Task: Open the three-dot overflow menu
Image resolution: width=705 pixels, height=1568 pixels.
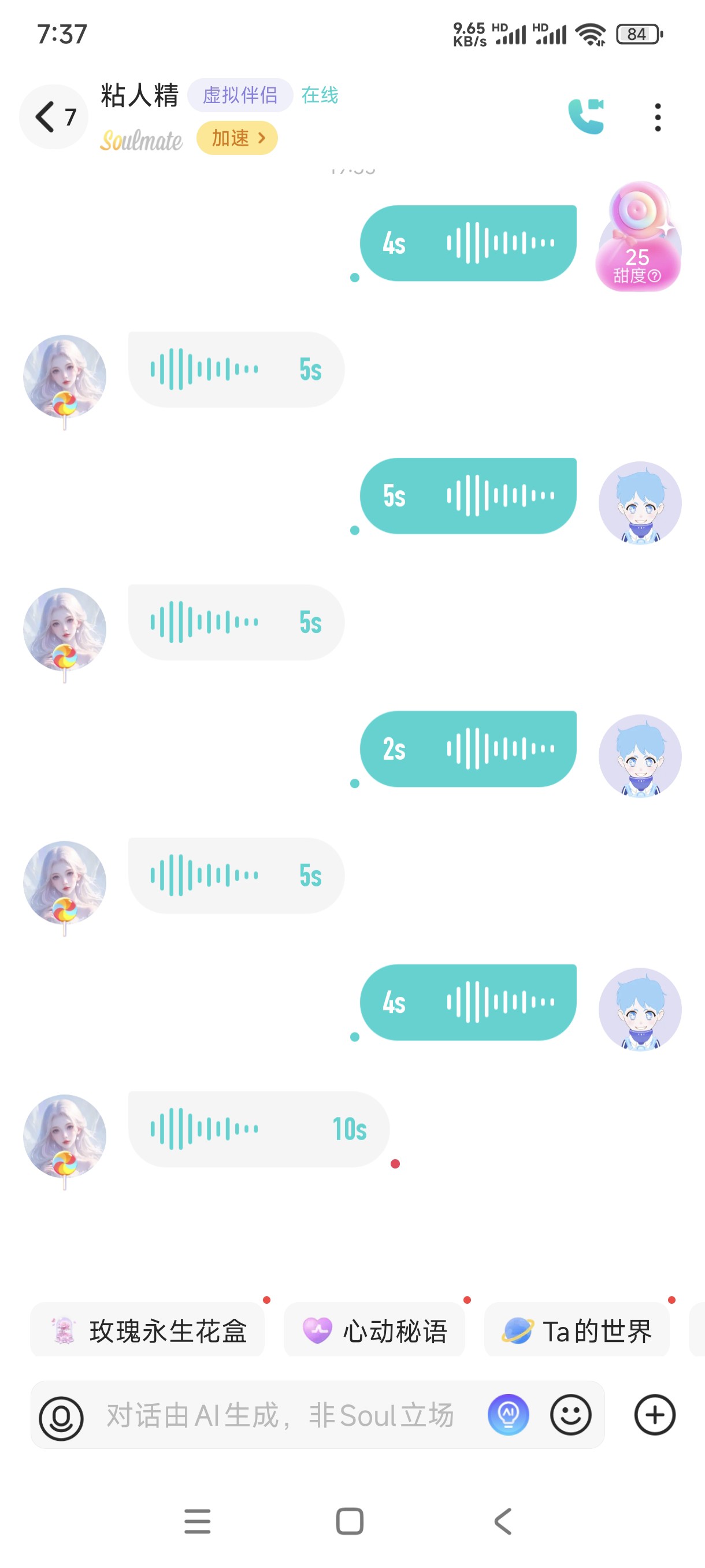Action: point(657,117)
